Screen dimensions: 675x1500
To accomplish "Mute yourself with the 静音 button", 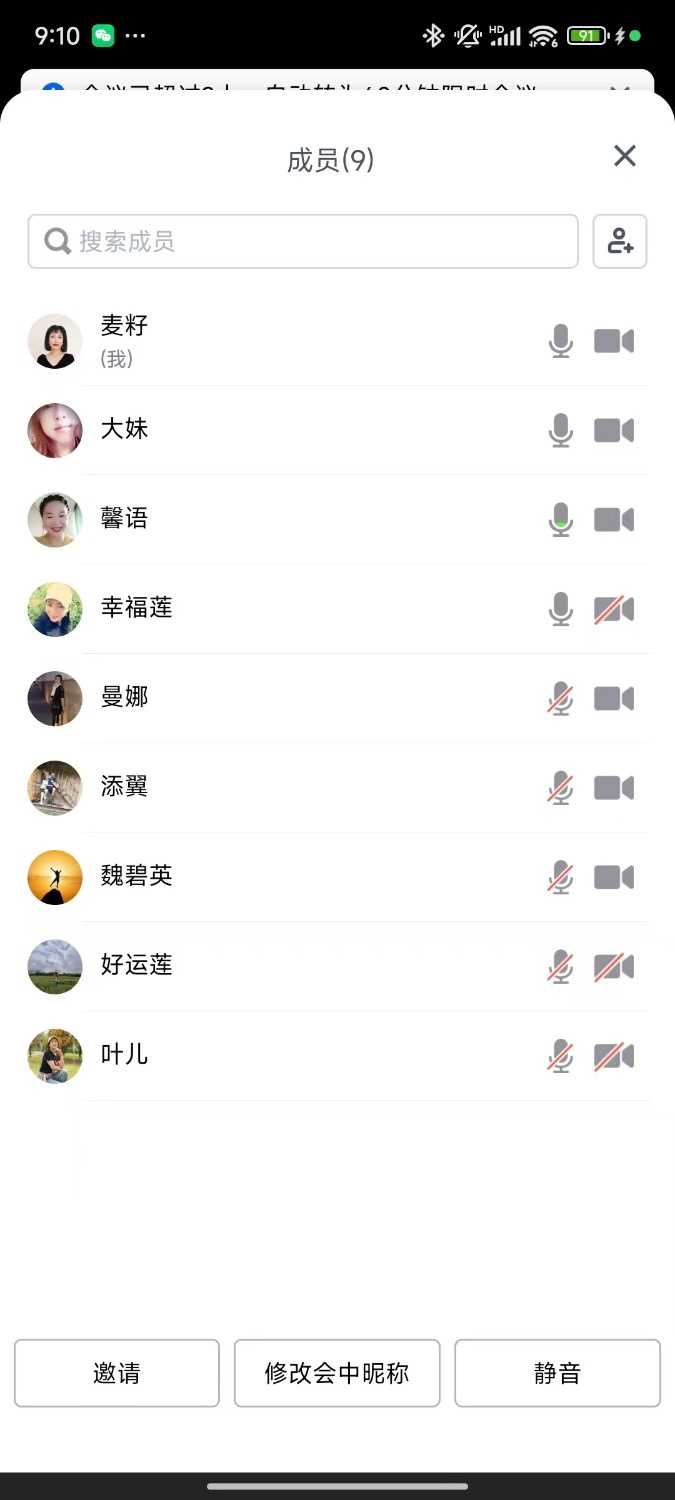I will (x=557, y=1373).
